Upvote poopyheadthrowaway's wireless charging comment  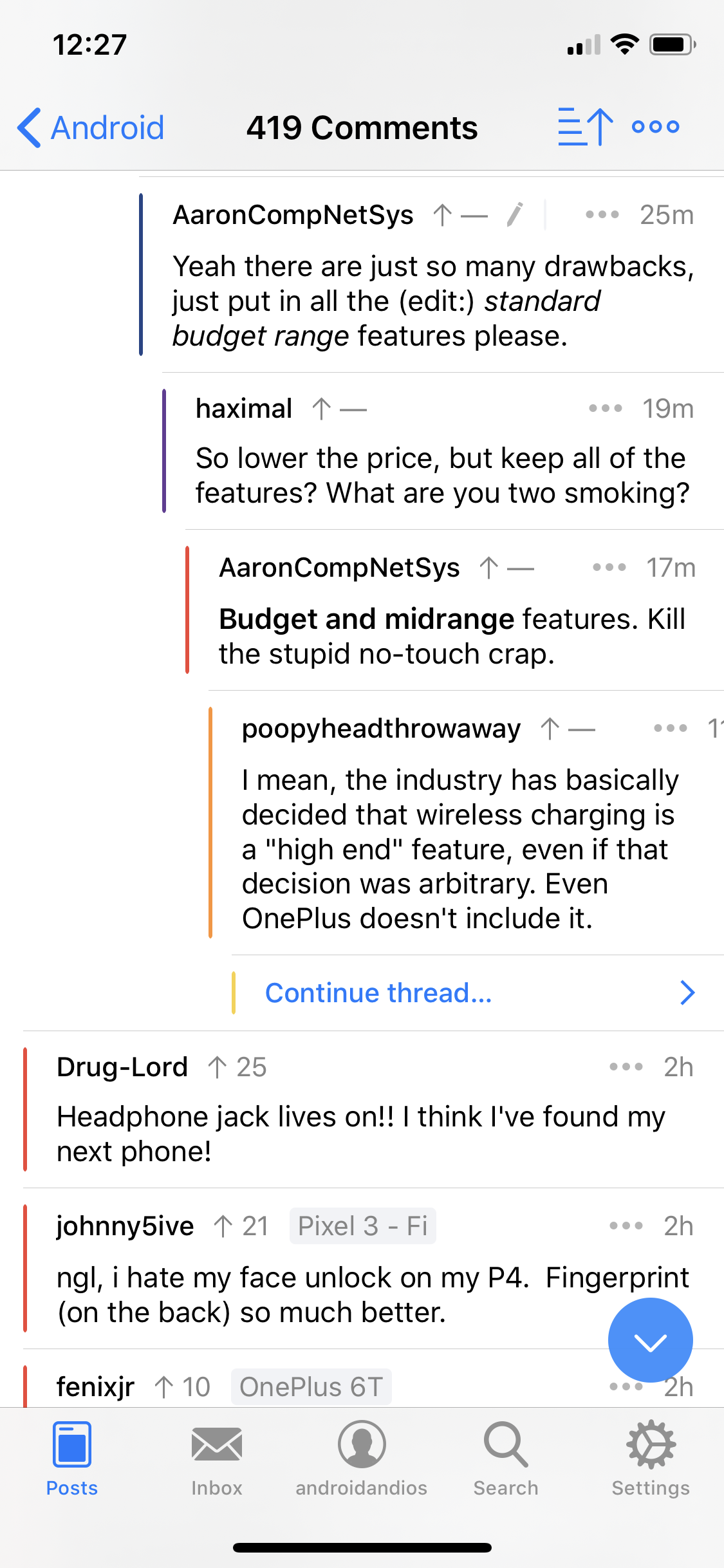tap(549, 728)
